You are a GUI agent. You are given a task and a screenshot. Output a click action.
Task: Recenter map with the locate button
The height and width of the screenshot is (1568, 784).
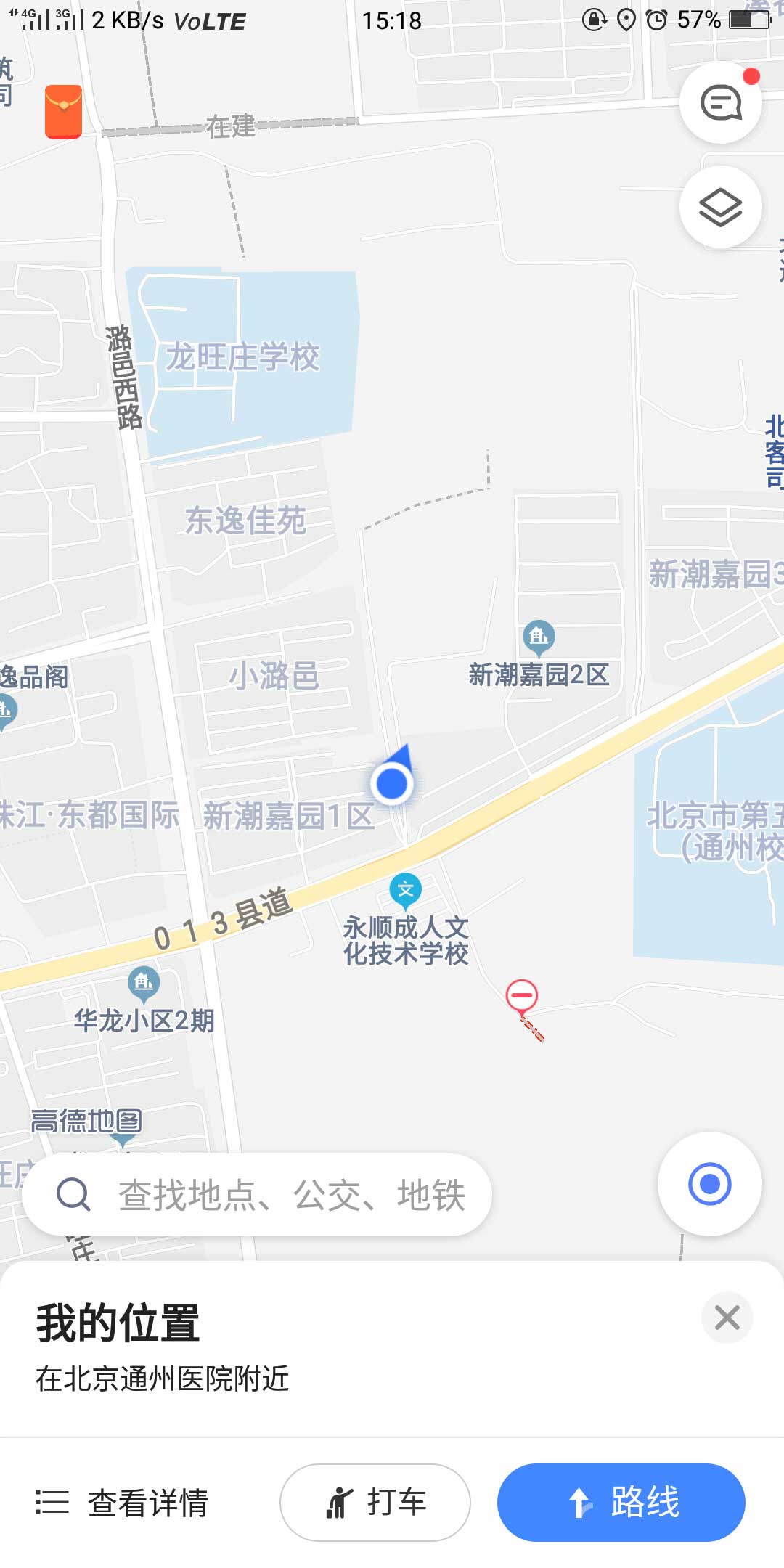point(709,1184)
